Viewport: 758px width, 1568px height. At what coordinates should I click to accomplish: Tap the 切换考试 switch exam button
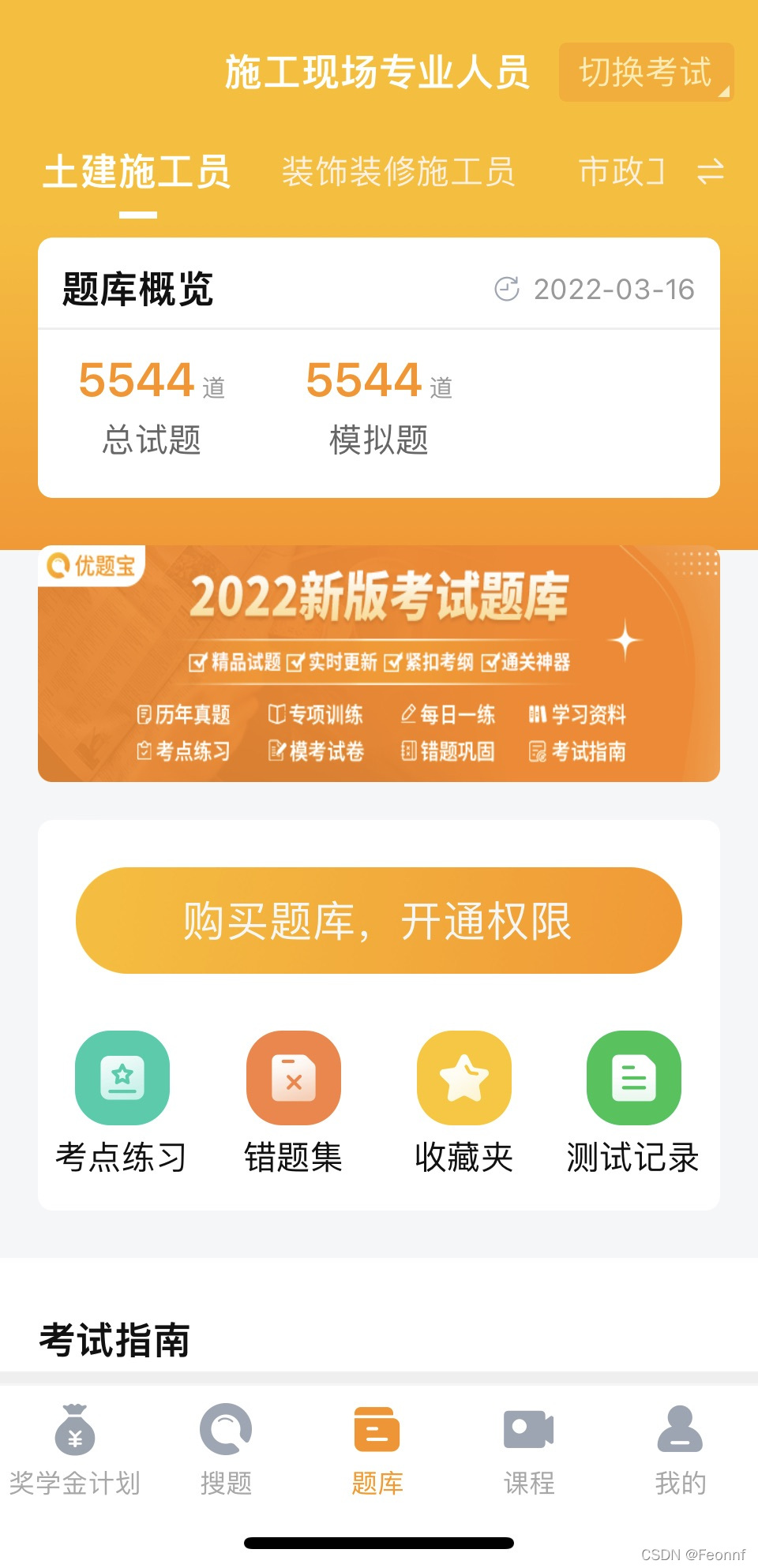[x=646, y=73]
